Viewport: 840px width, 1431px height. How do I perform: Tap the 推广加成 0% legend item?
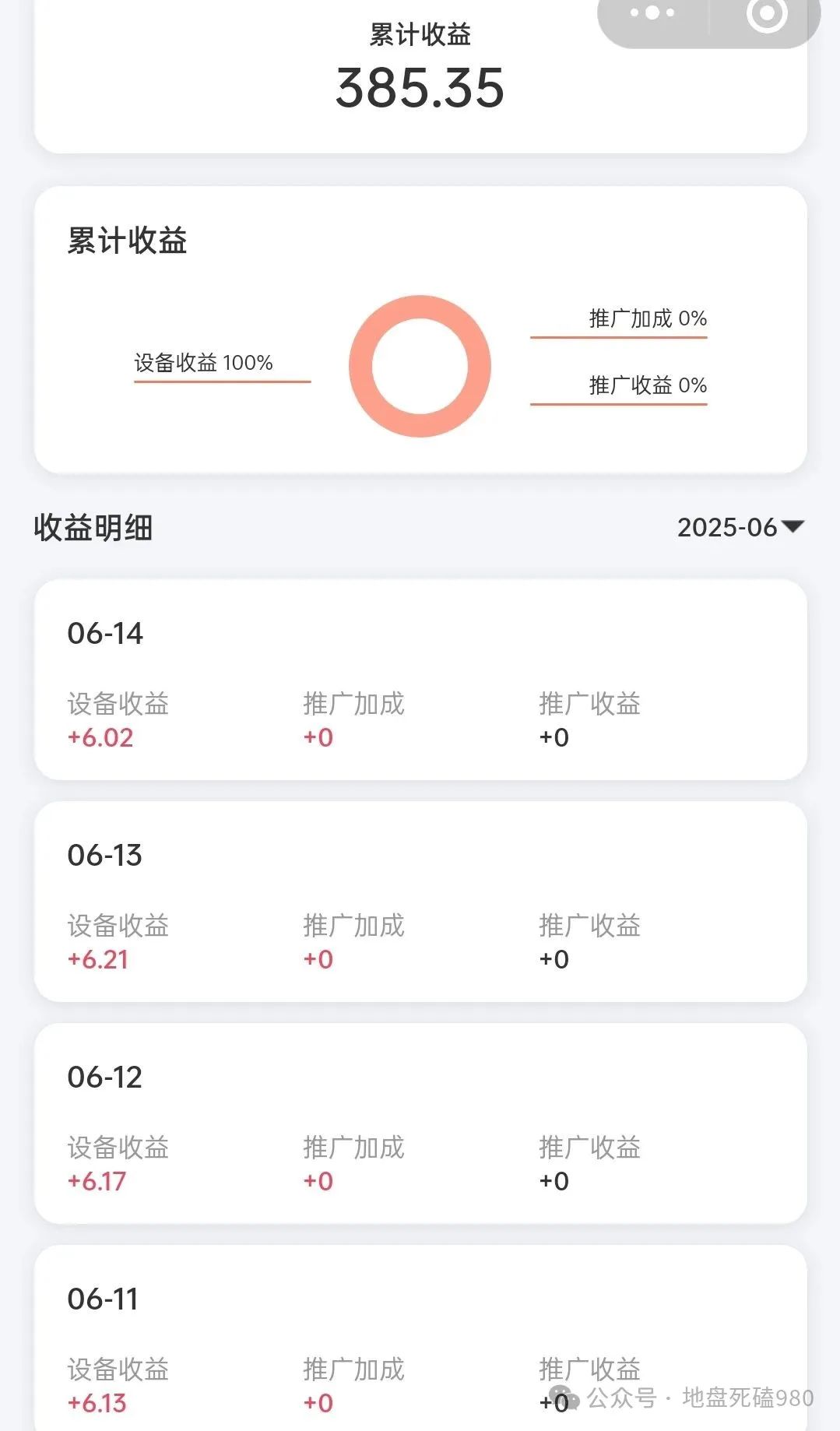click(x=648, y=319)
